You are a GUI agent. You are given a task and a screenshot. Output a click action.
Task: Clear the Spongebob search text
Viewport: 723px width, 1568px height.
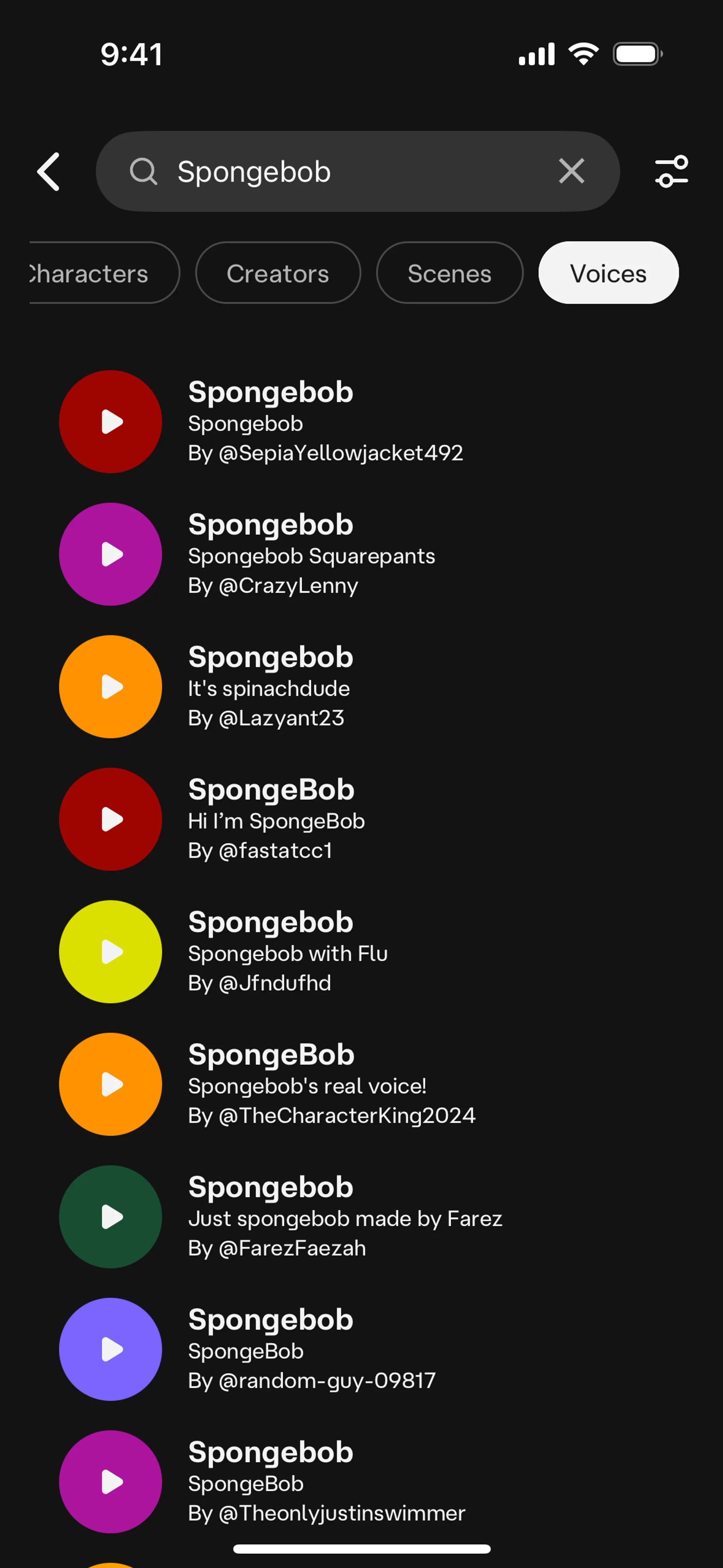click(571, 171)
